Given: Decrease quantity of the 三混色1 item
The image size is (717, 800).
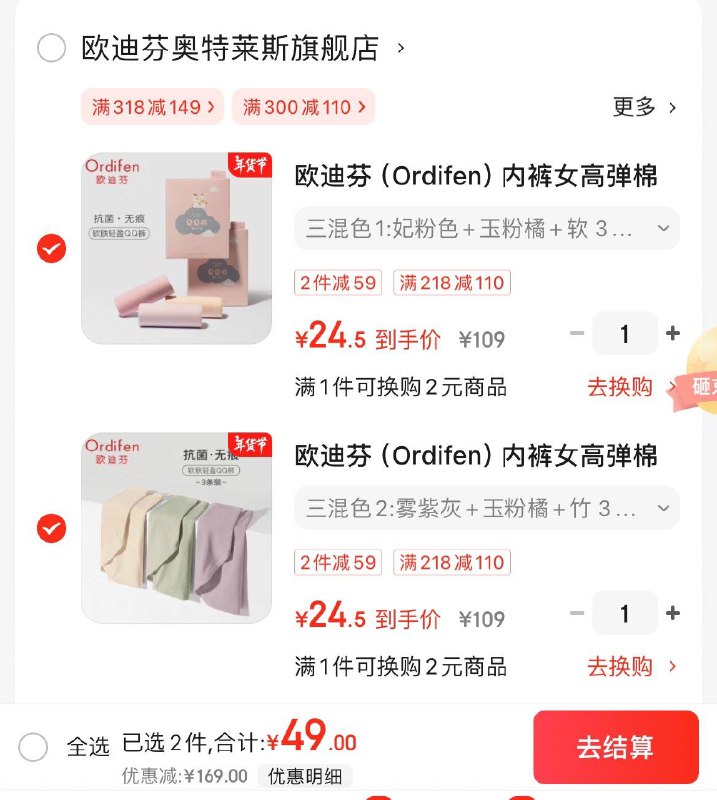Looking at the screenshot, I should tap(576, 334).
